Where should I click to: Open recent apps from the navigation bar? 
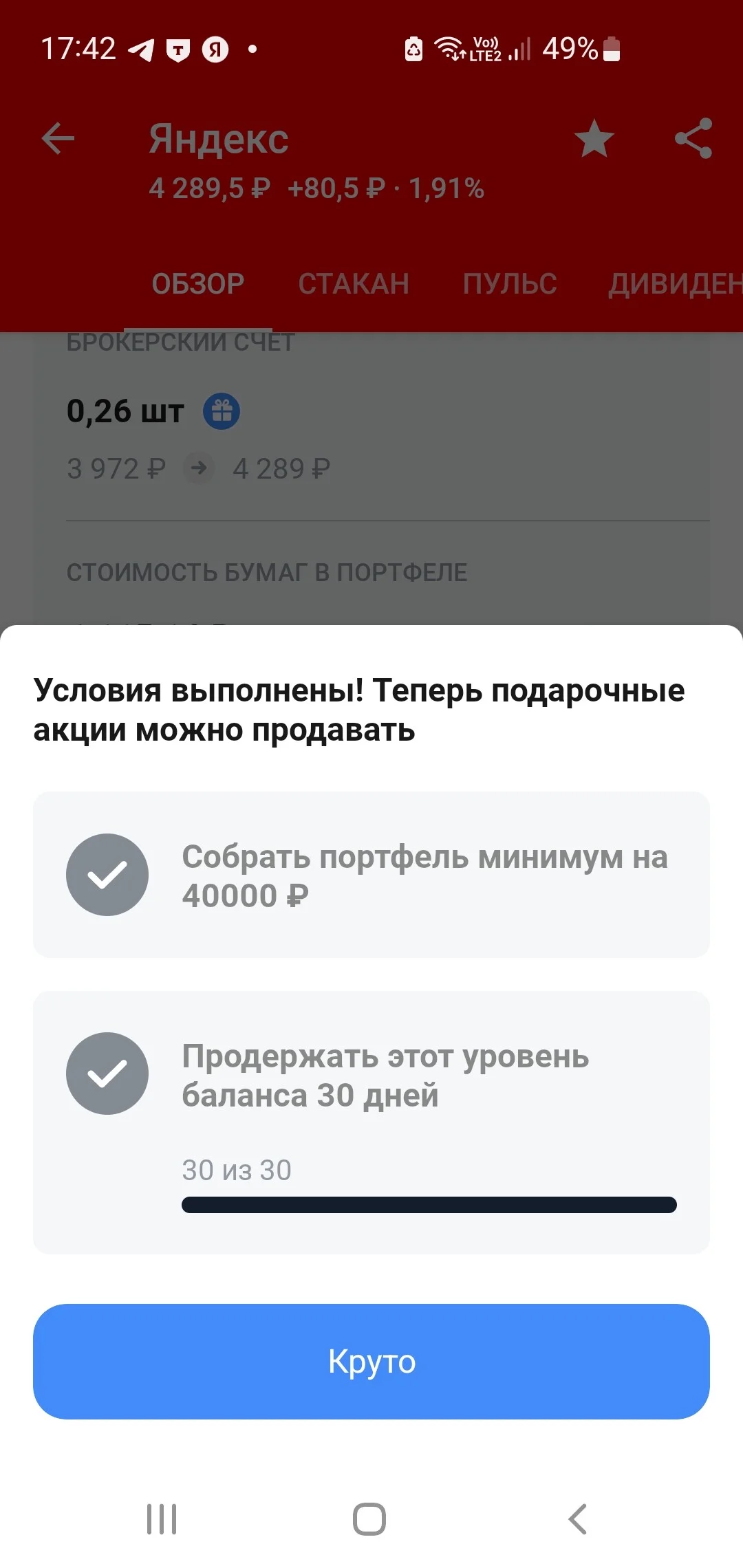(162, 1518)
